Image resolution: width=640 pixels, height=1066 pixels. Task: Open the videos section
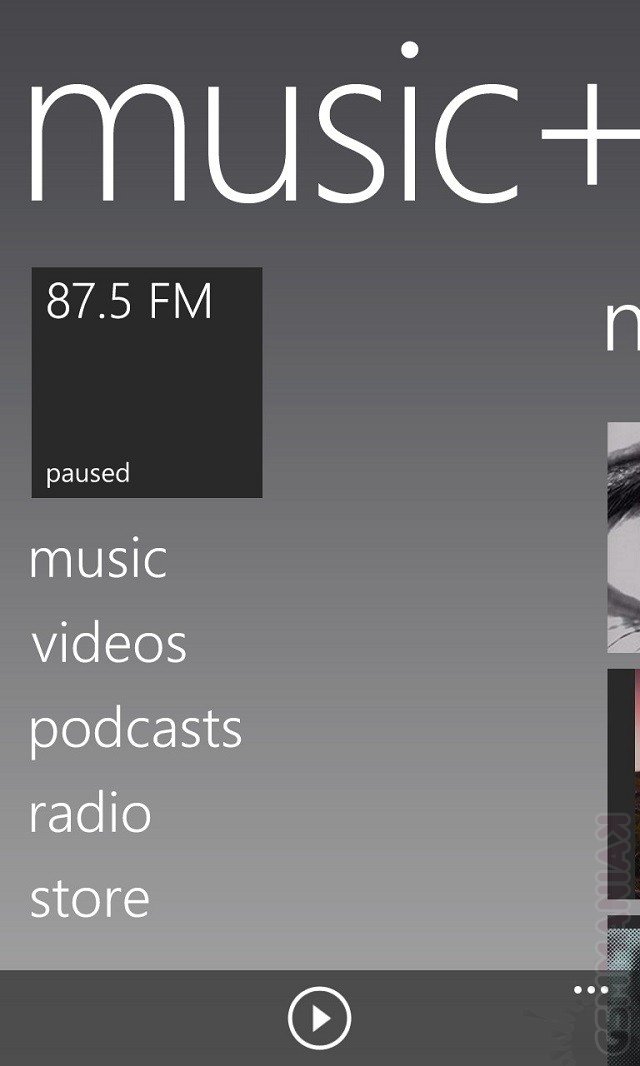pos(109,643)
